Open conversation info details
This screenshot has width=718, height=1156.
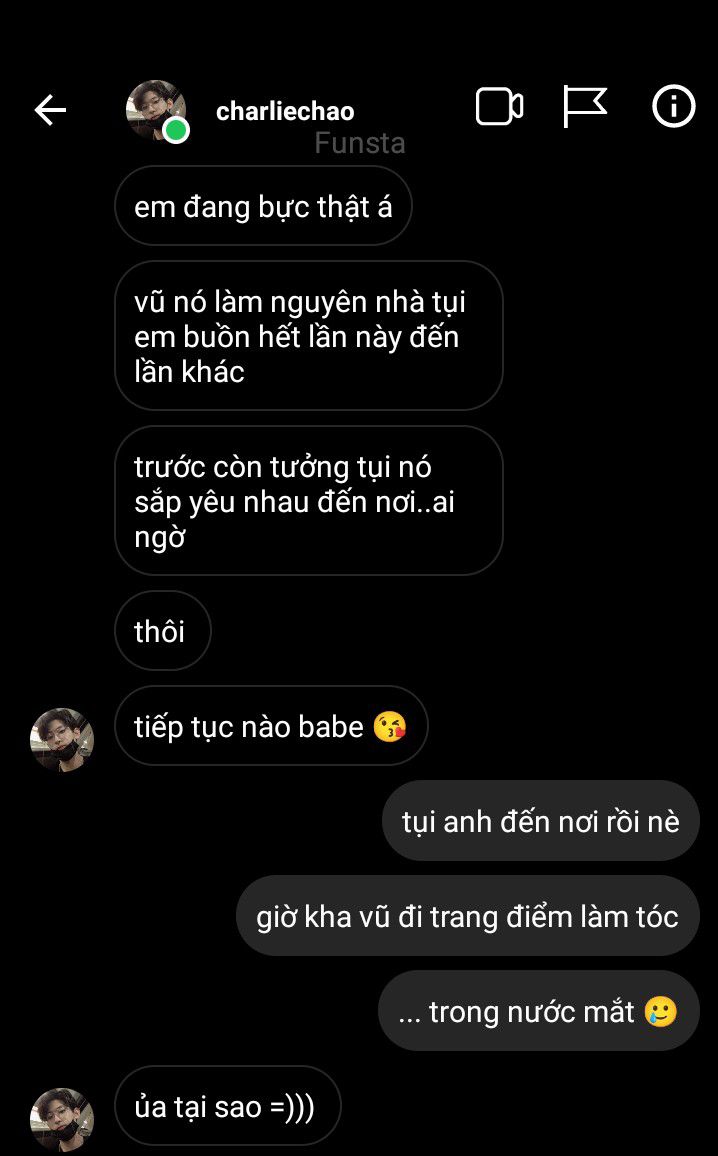click(674, 106)
